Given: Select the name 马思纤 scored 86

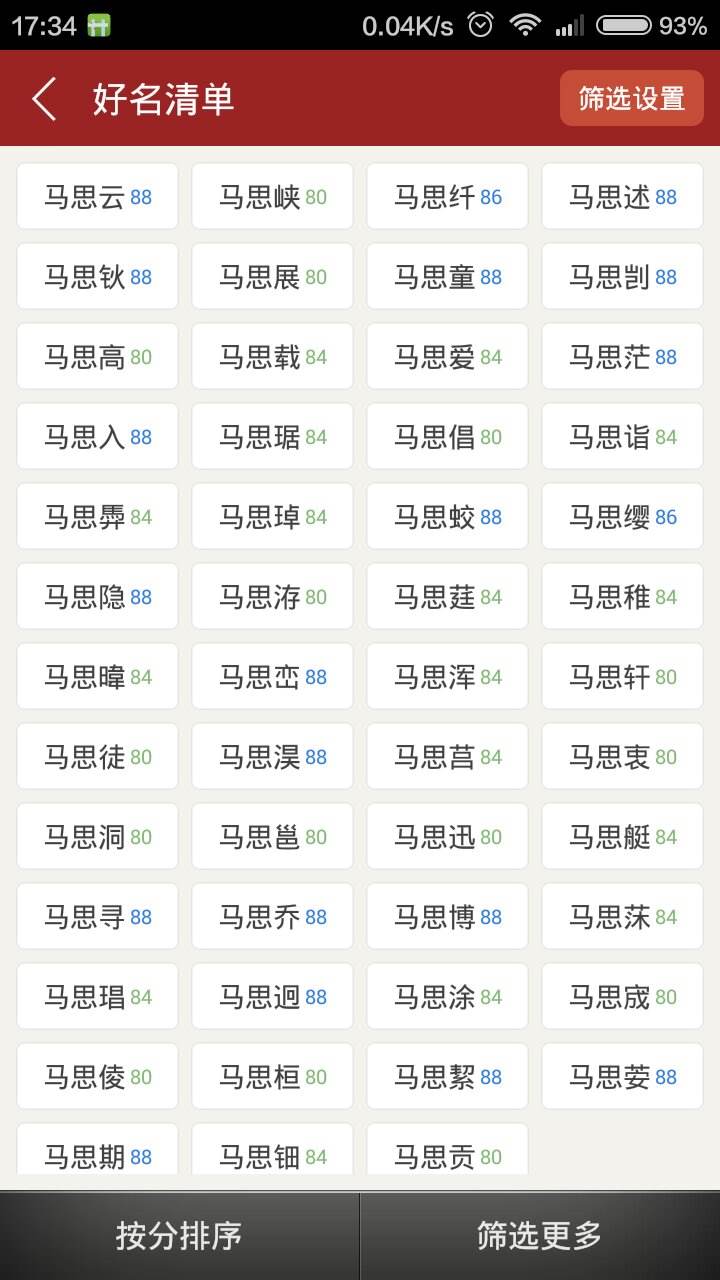Looking at the screenshot, I should tap(446, 196).
